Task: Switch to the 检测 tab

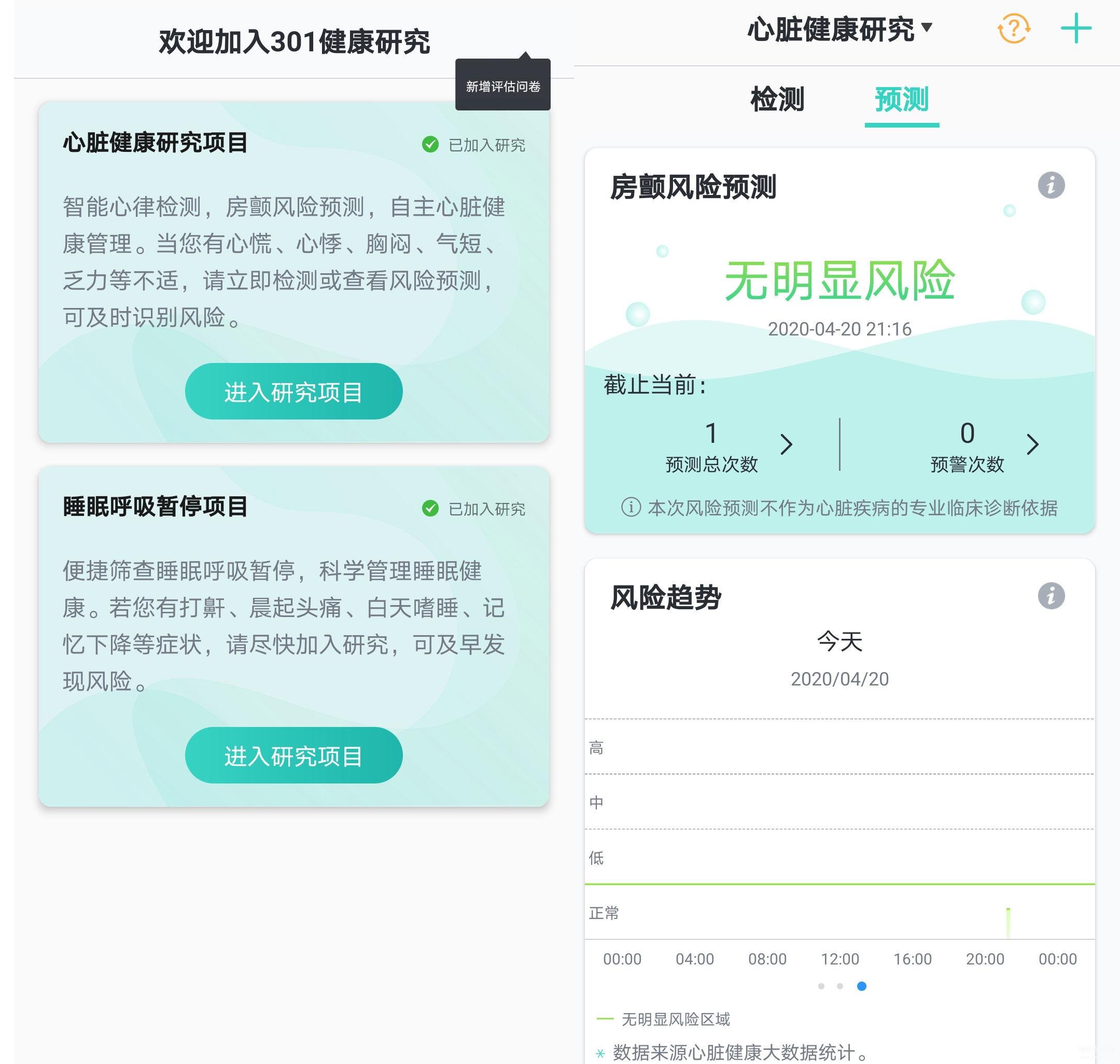Action: coord(776,100)
